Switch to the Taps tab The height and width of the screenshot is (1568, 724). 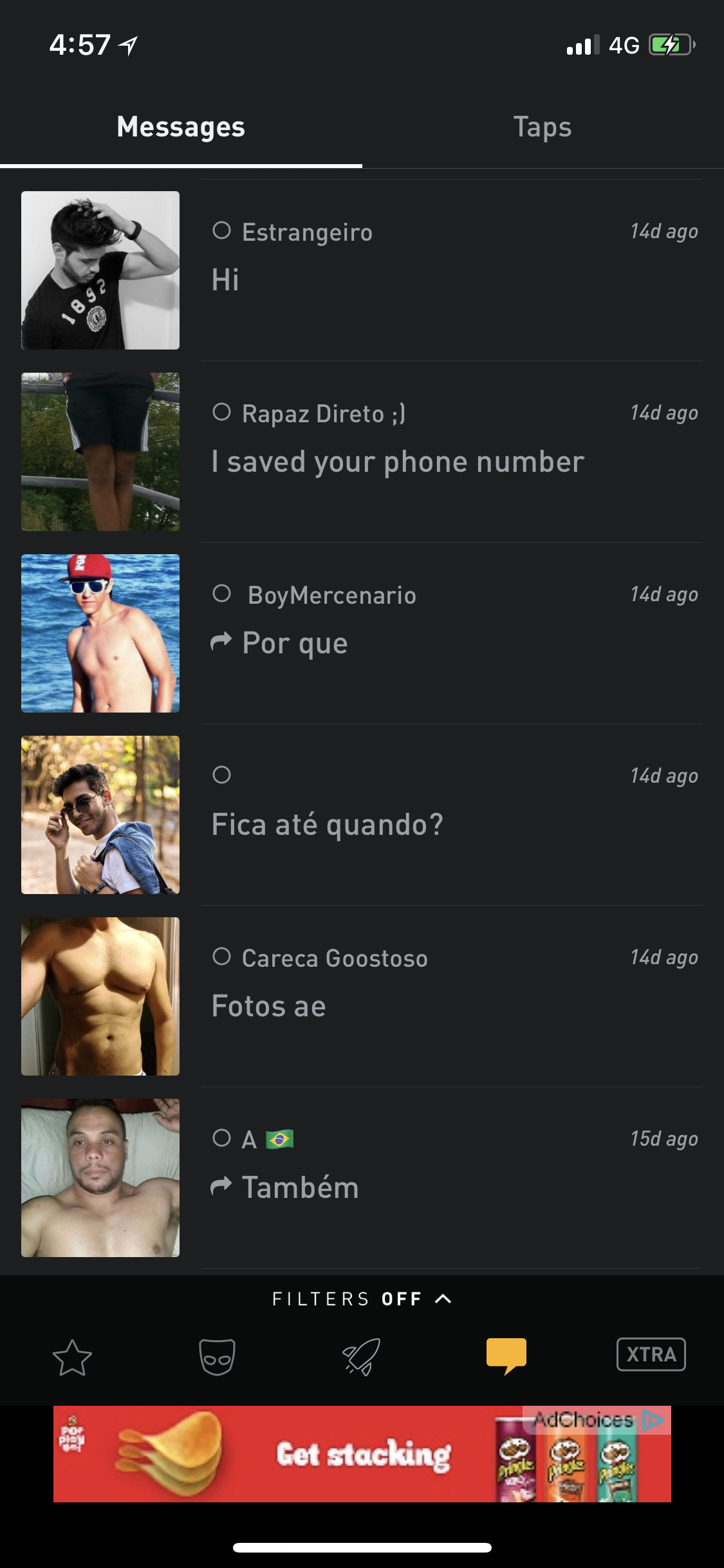pos(543,127)
